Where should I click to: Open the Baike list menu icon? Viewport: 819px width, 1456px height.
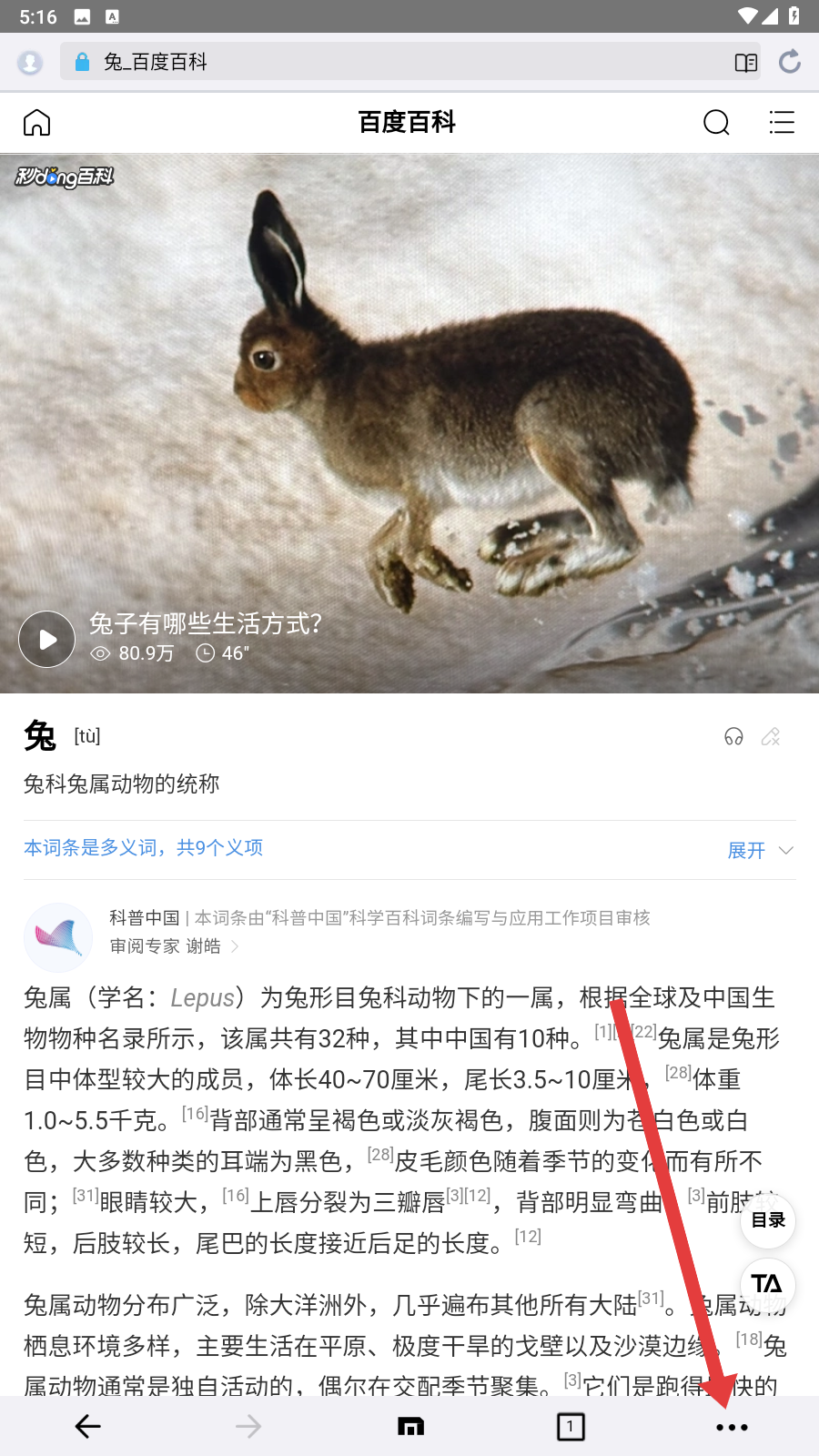[x=782, y=122]
